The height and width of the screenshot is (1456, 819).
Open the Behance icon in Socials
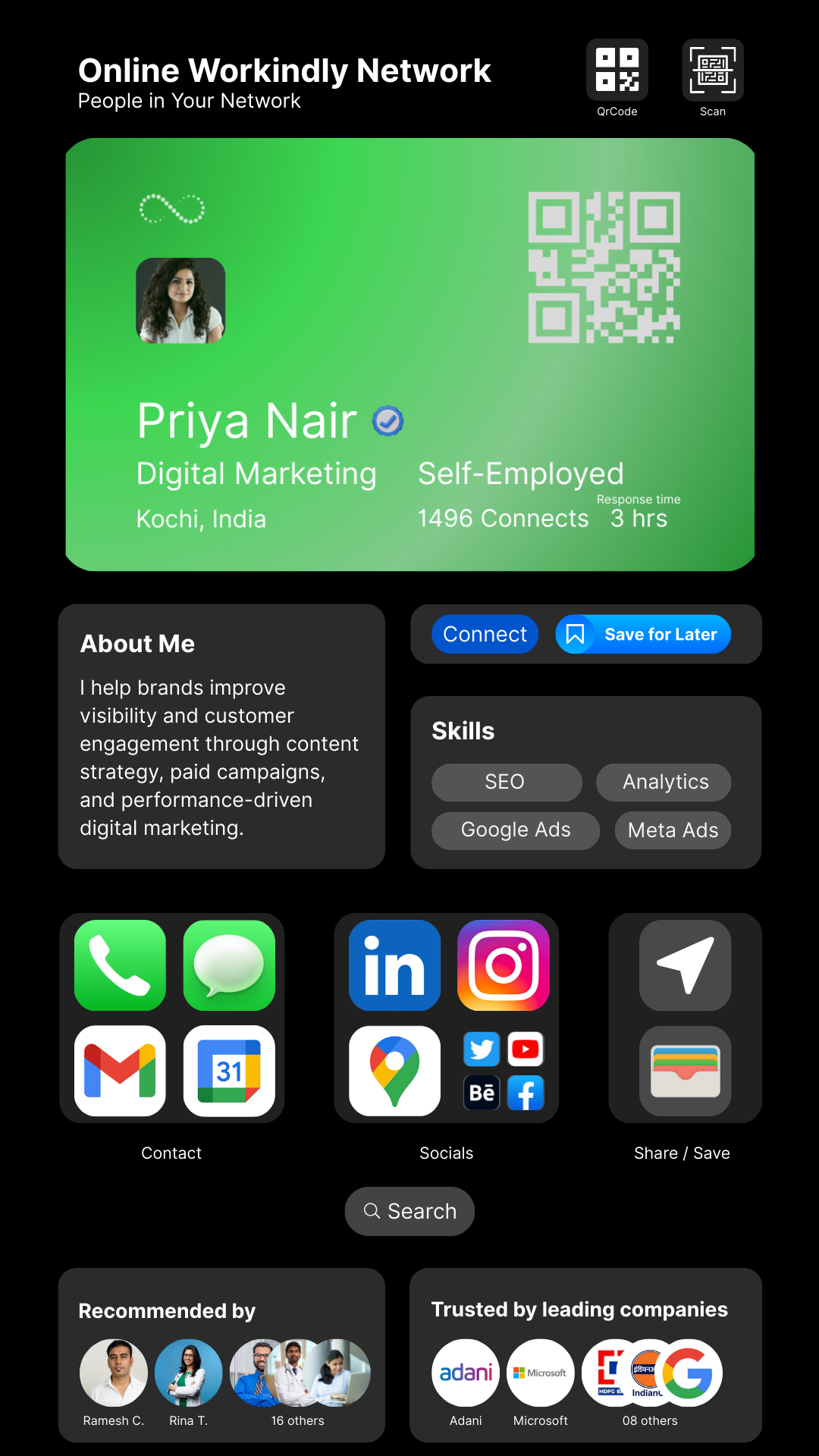tap(482, 1094)
